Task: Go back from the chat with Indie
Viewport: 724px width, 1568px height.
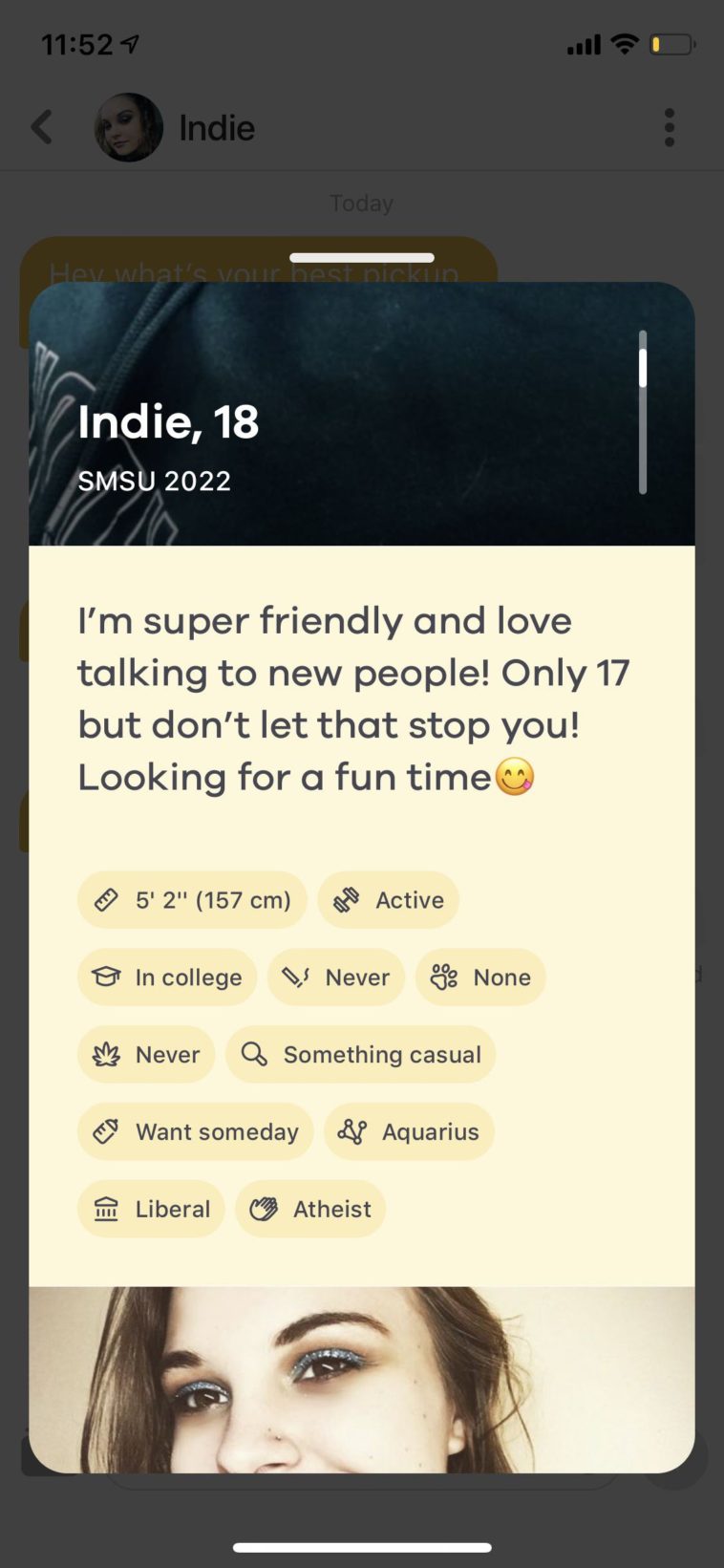Action: (x=41, y=127)
